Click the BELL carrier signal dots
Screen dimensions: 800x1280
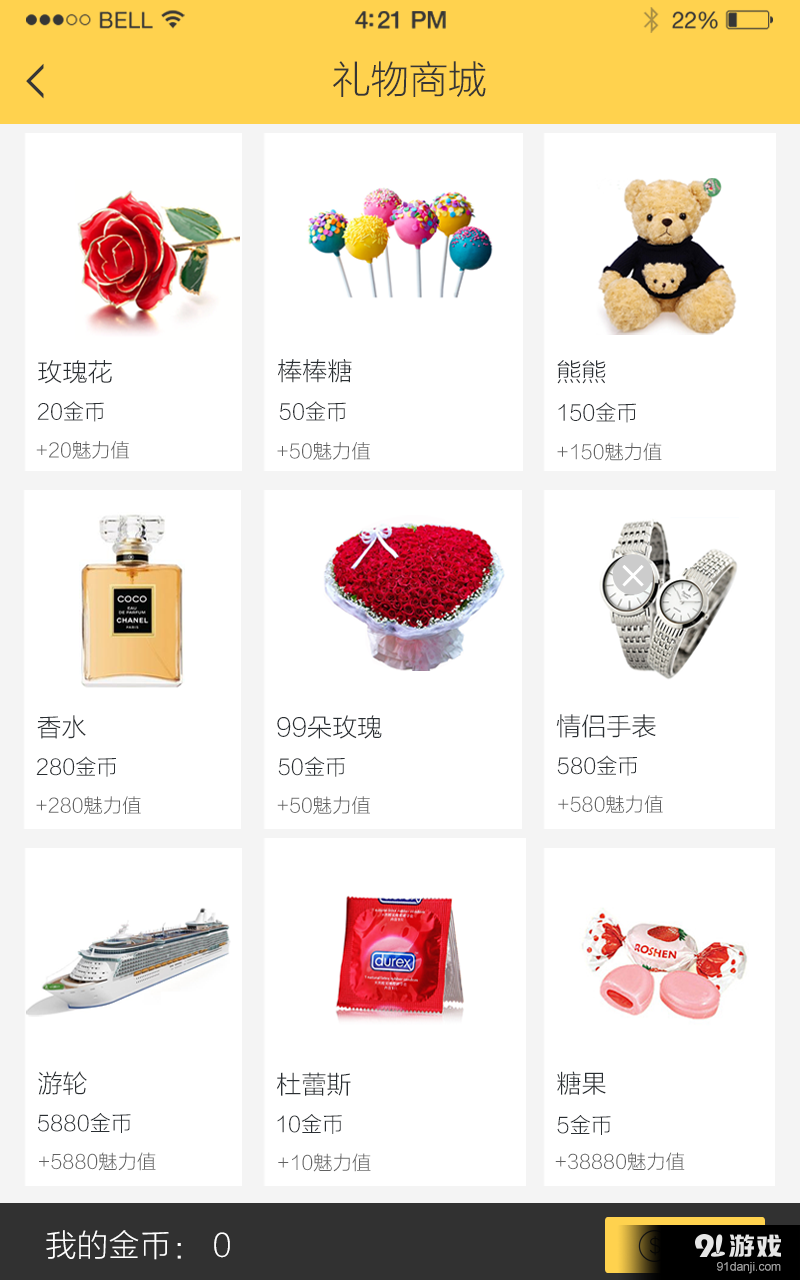click(60, 18)
